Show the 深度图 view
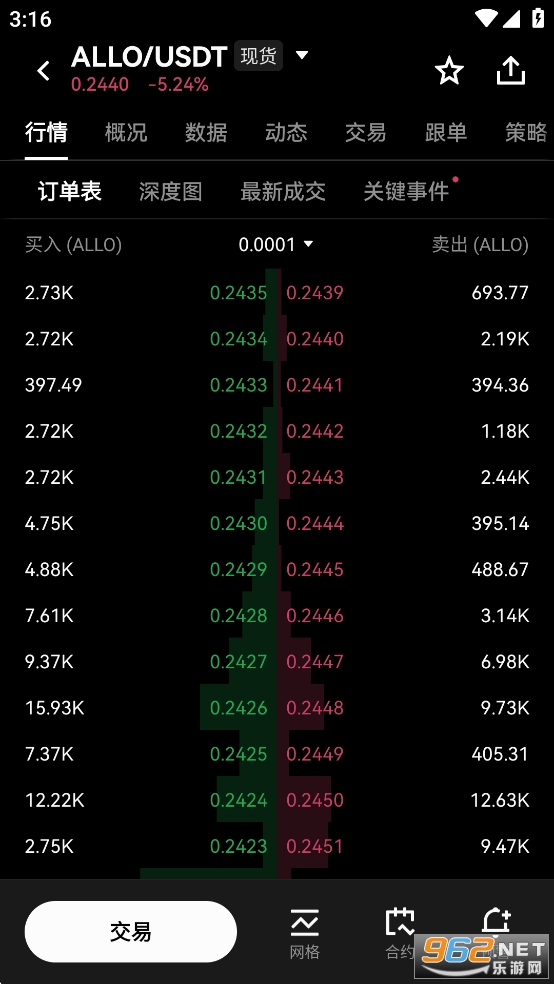Screen dimensions: 554x984 170,191
